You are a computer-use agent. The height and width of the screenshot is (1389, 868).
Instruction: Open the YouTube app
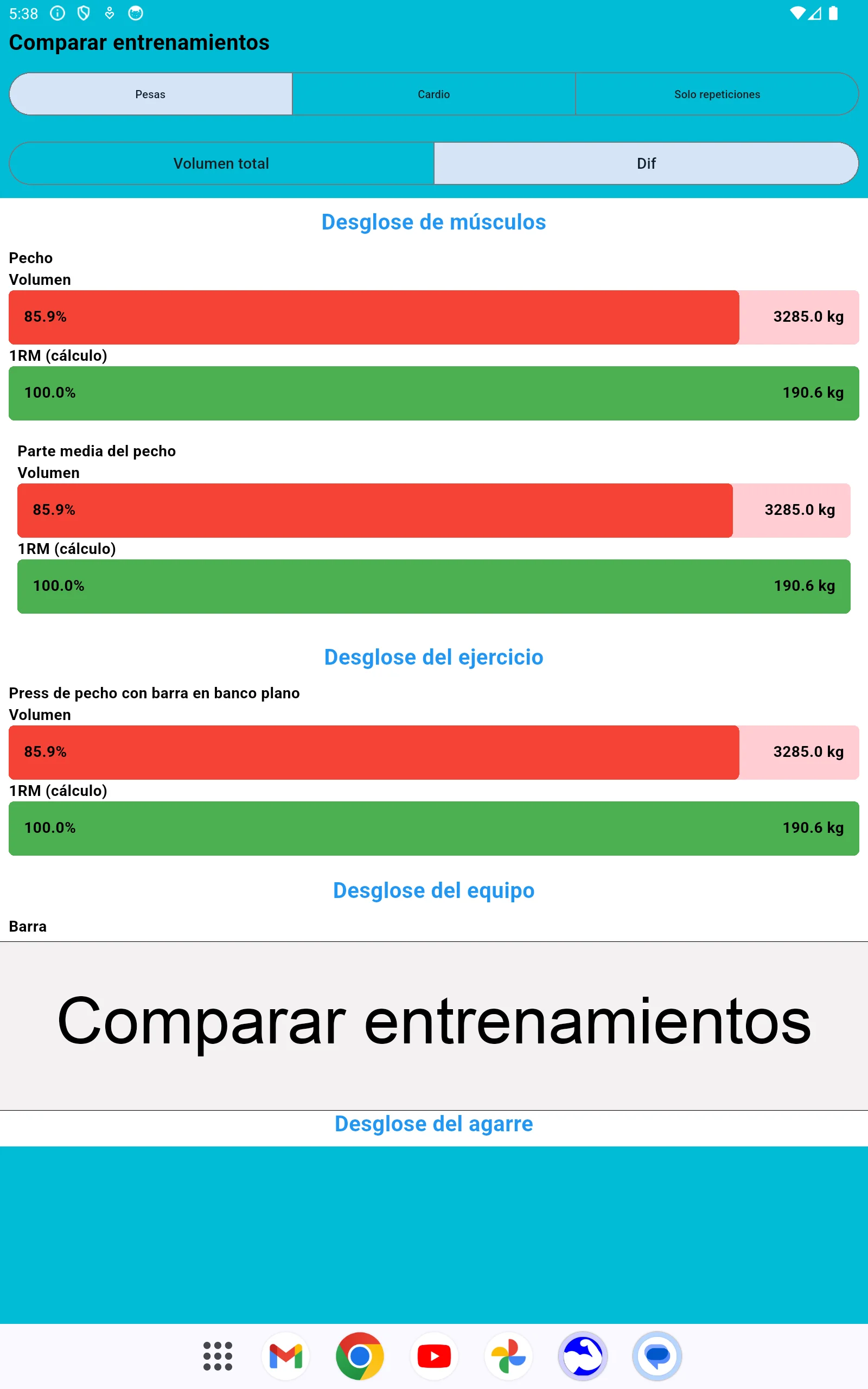434,1356
